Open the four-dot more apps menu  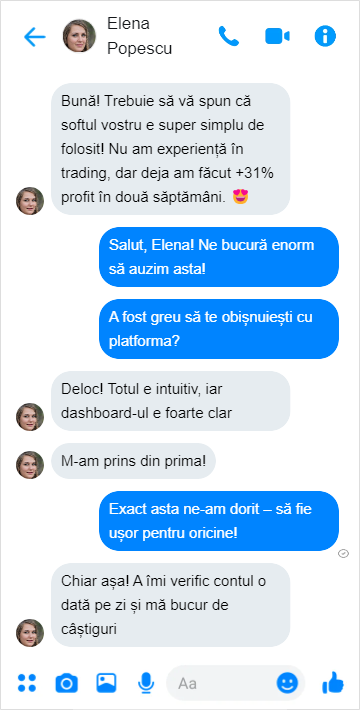tap(27, 683)
